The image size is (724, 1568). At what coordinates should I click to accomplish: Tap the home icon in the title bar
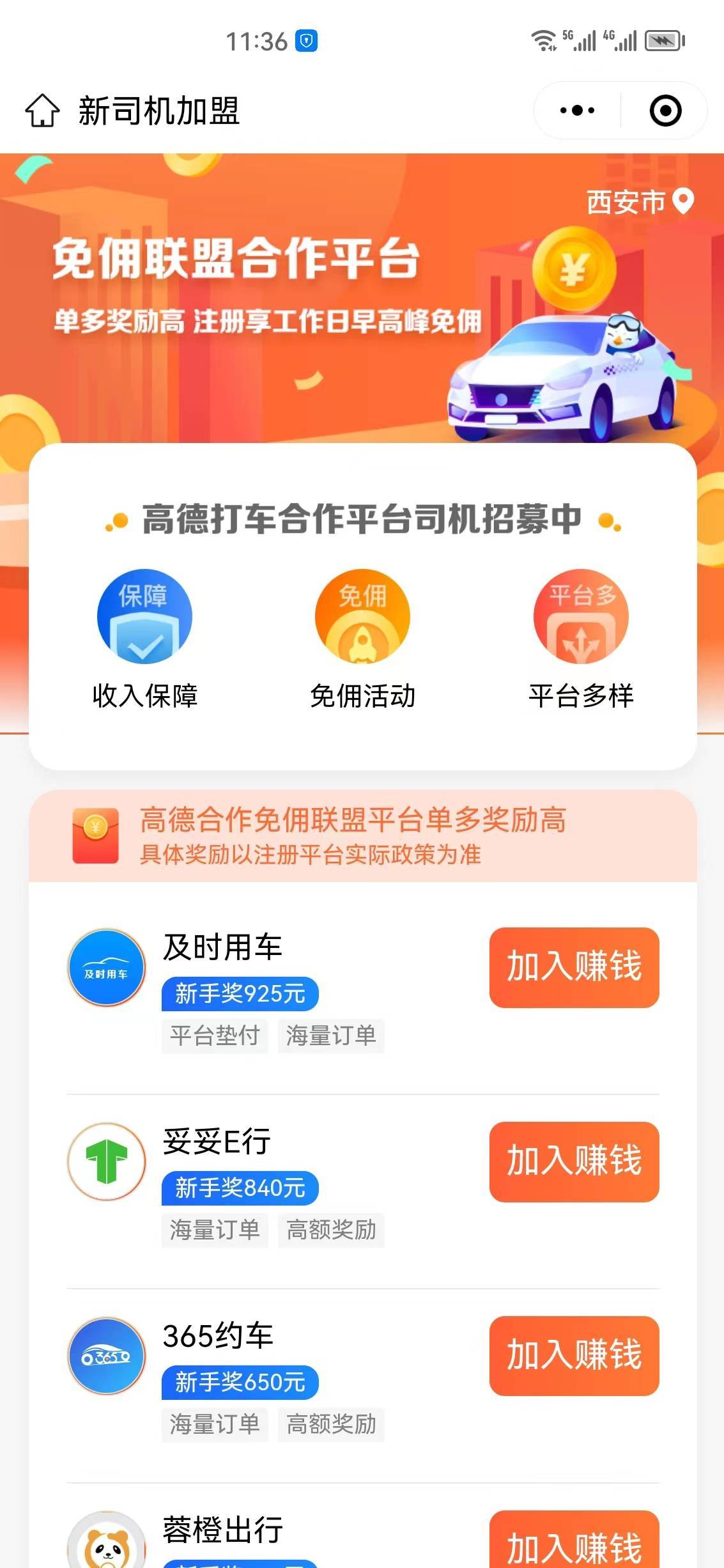(42, 109)
